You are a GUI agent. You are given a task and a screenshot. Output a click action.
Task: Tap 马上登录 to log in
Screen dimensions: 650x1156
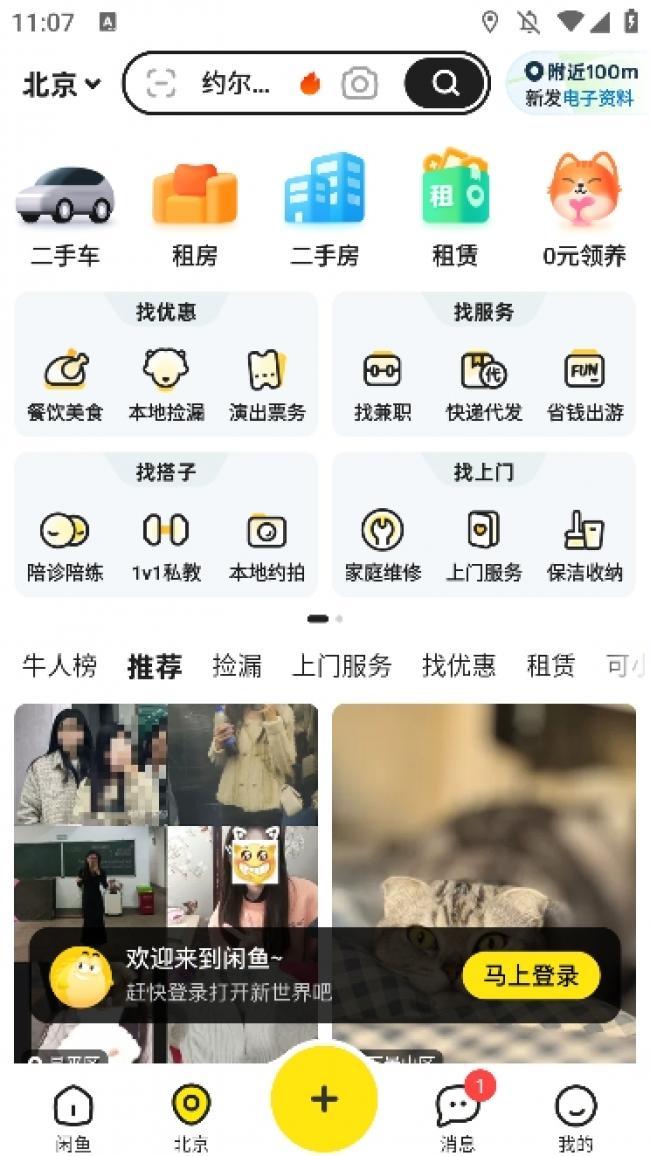click(x=531, y=976)
